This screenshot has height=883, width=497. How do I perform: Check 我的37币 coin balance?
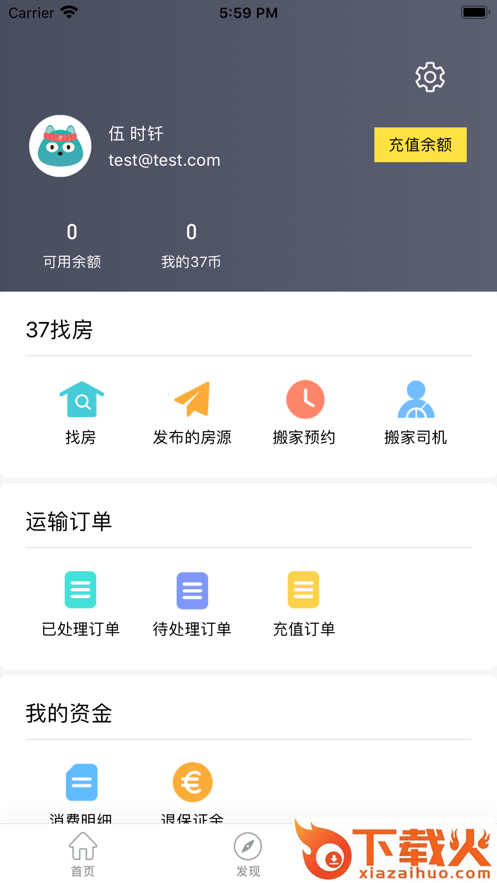(191, 246)
